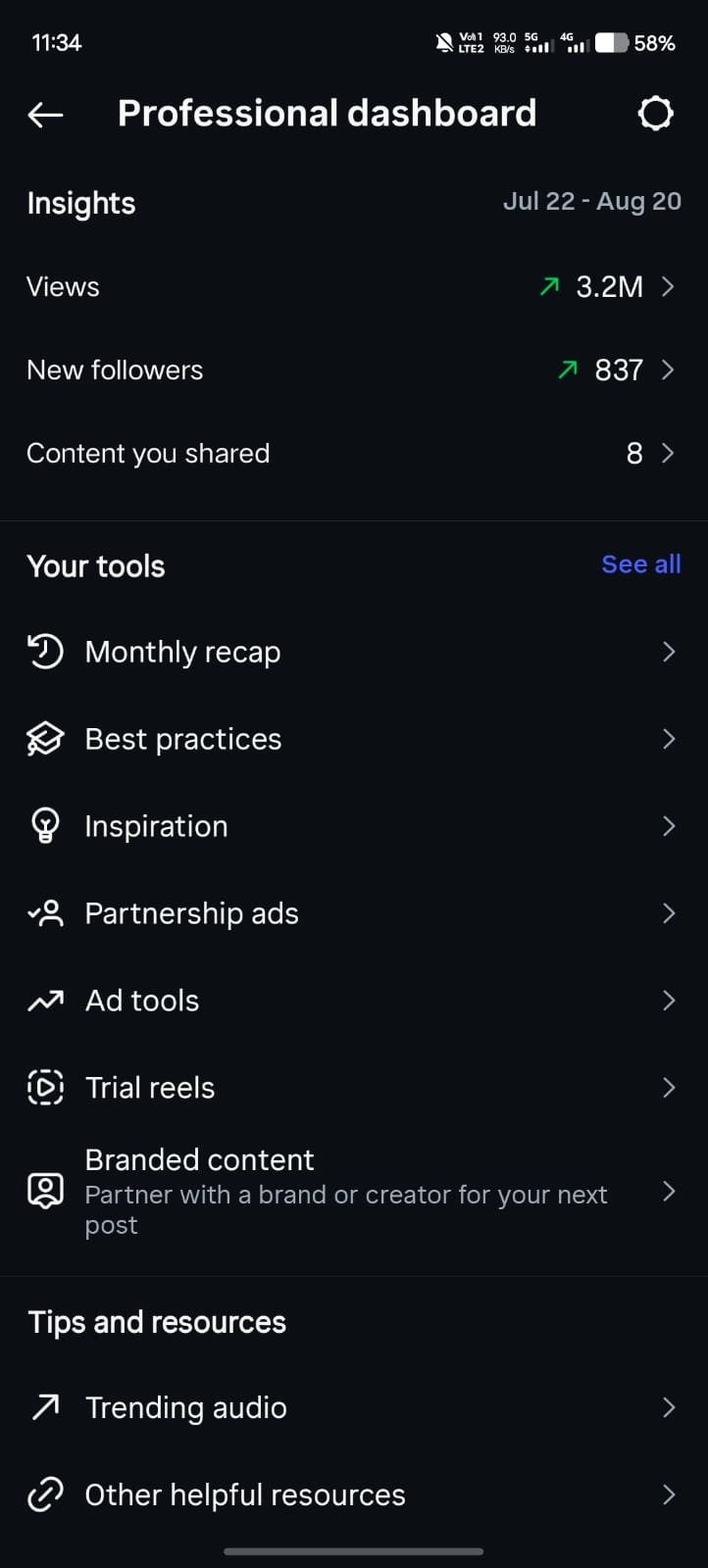
Task: Open Best practices
Action: coord(354,739)
